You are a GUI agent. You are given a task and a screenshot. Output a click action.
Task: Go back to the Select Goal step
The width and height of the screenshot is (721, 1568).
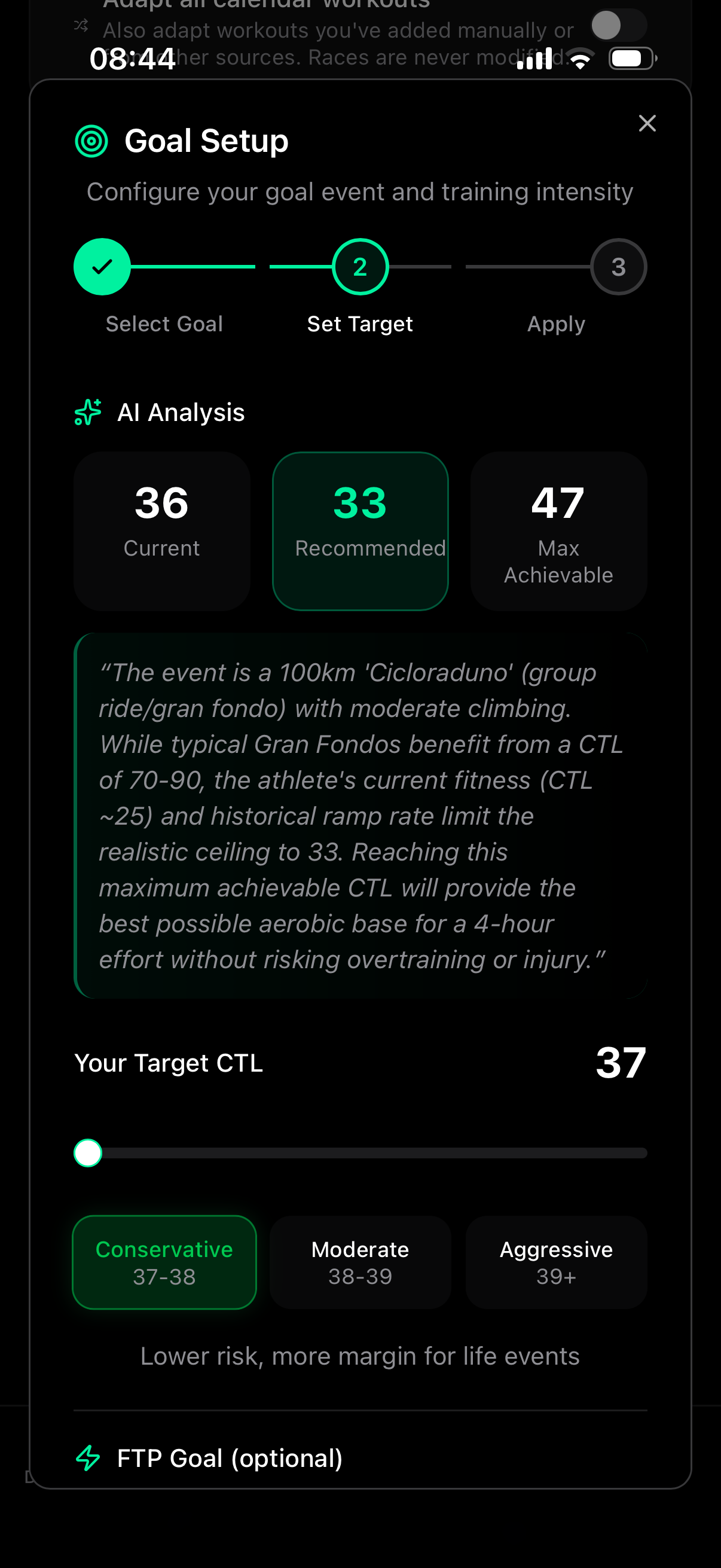click(x=102, y=267)
